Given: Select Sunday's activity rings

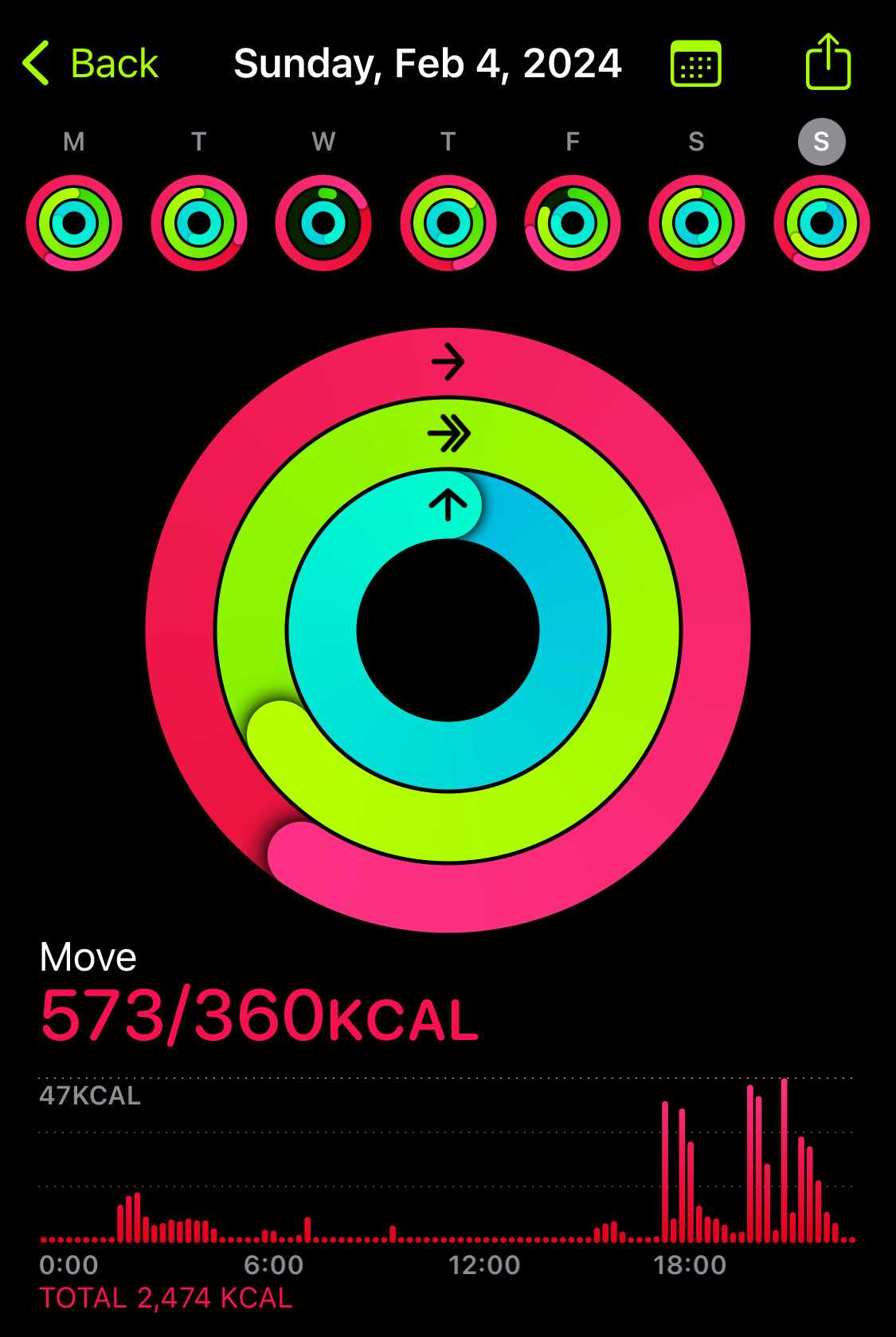Looking at the screenshot, I should 821,224.
